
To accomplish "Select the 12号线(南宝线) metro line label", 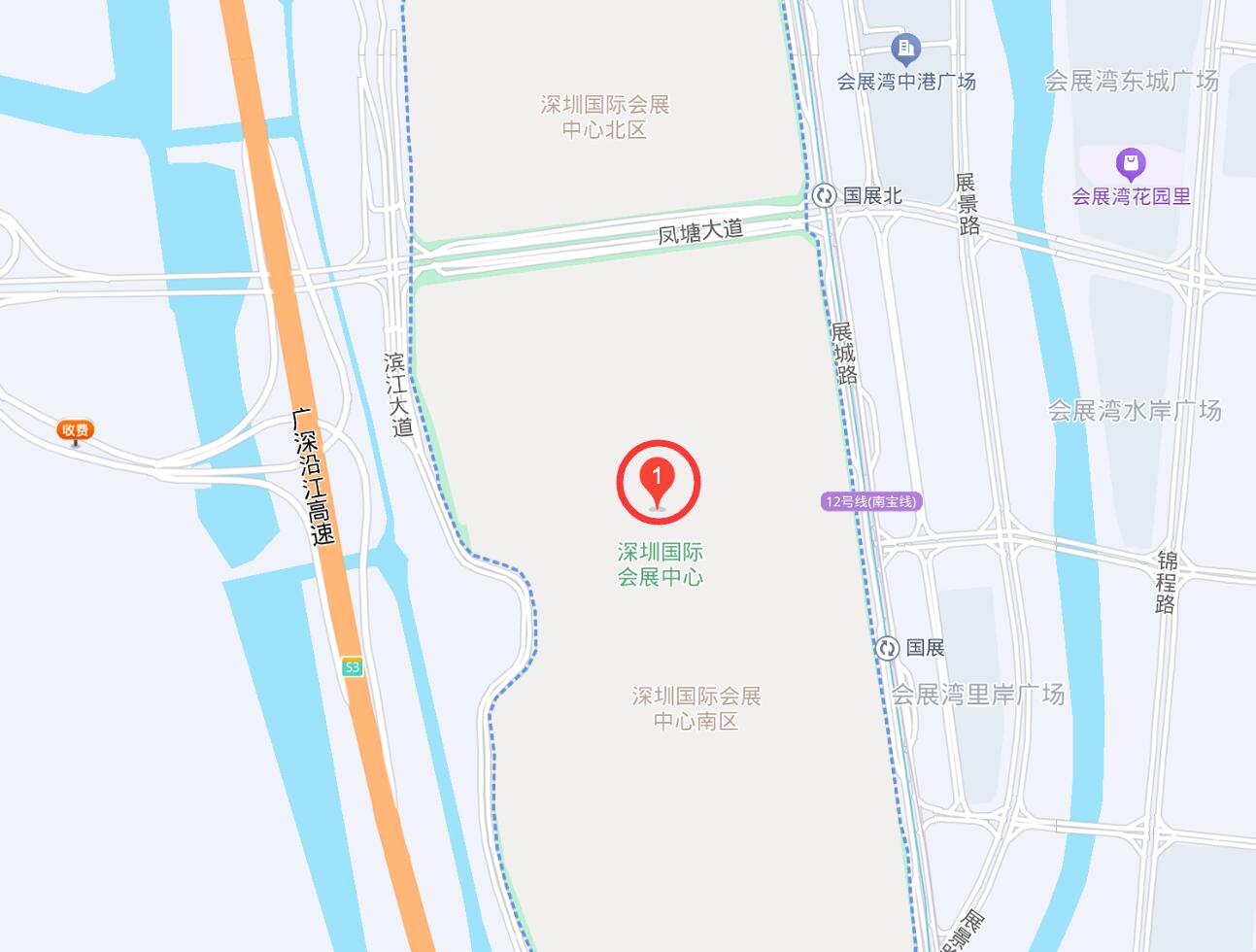I will [870, 501].
